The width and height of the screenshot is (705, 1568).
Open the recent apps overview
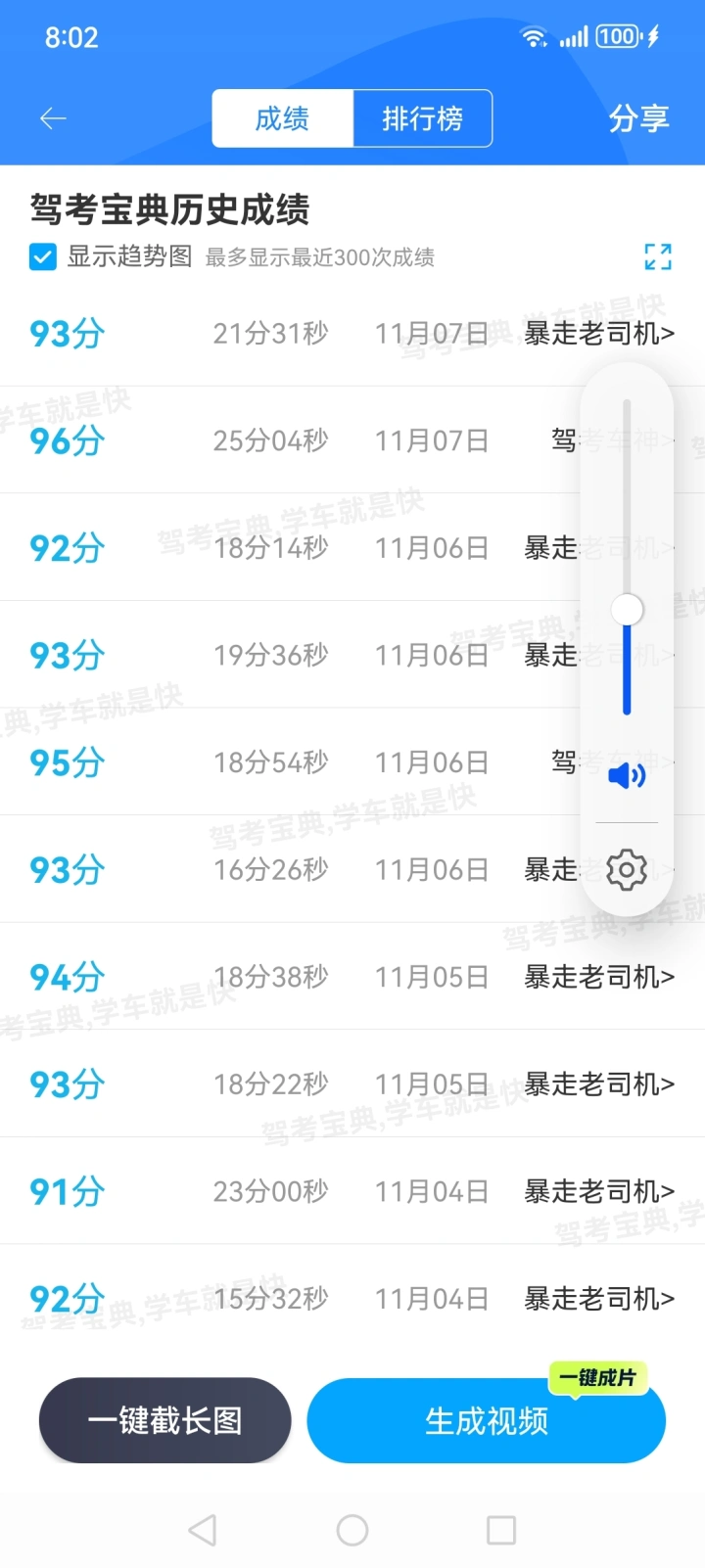pos(501,1530)
